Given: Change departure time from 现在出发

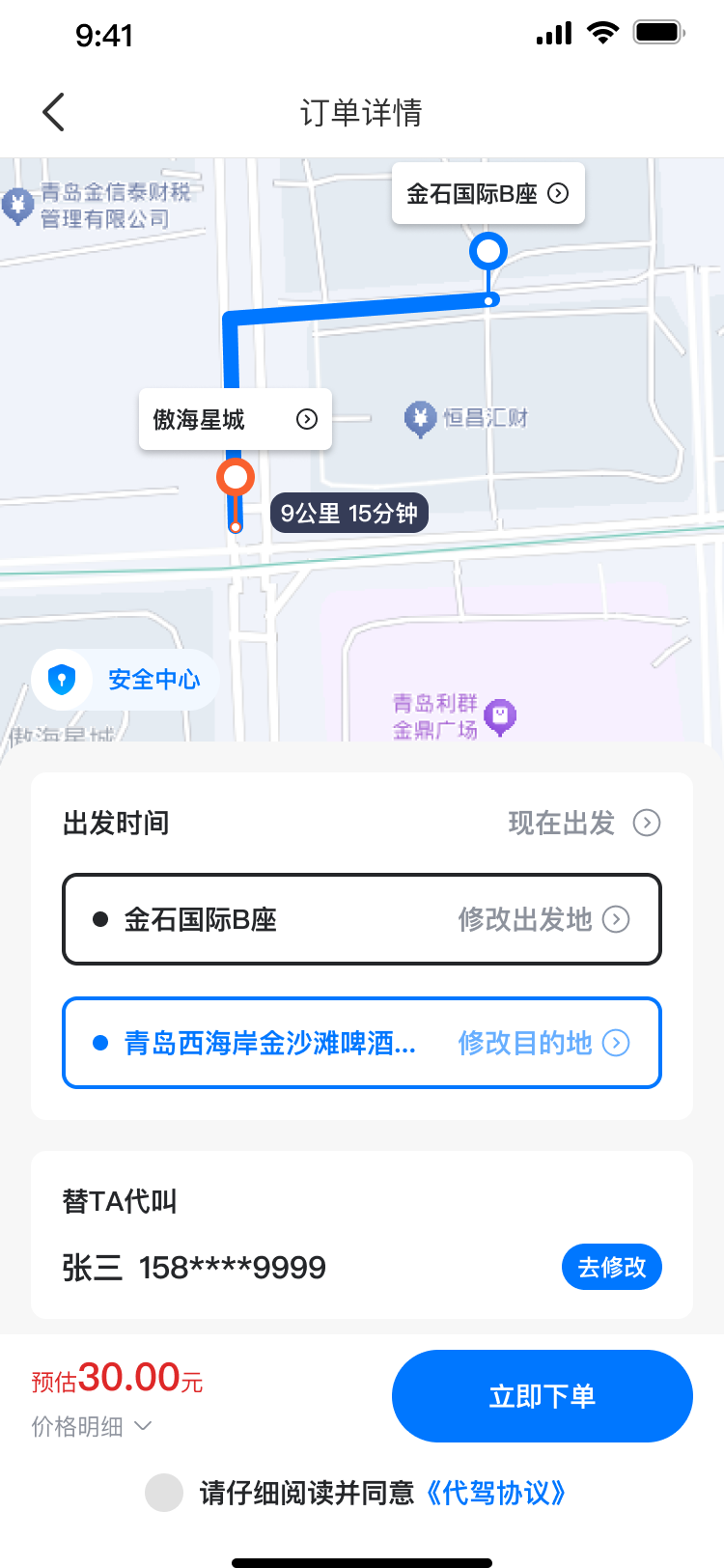Looking at the screenshot, I should (584, 823).
